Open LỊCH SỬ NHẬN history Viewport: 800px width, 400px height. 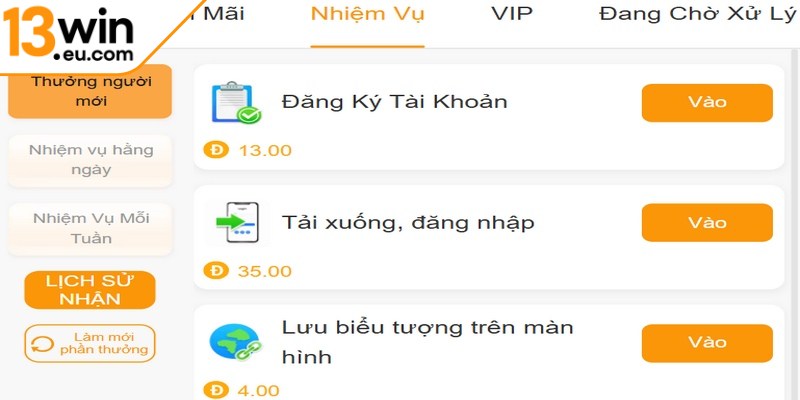pyautogui.click(x=90, y=290)
